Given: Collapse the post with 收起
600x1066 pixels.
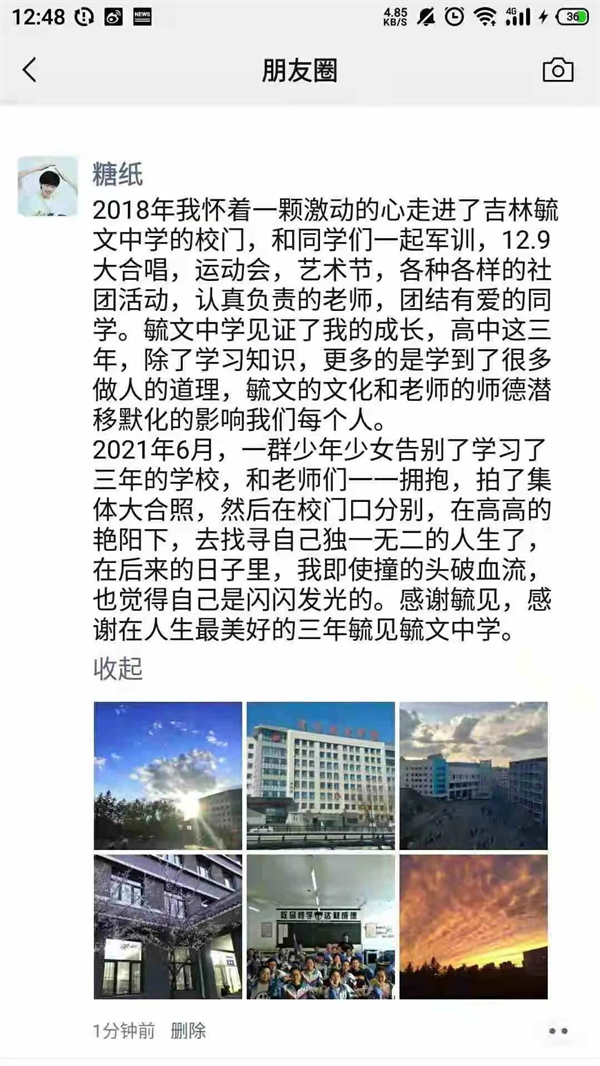Looking at the screenshot, I should coord(118,668).
